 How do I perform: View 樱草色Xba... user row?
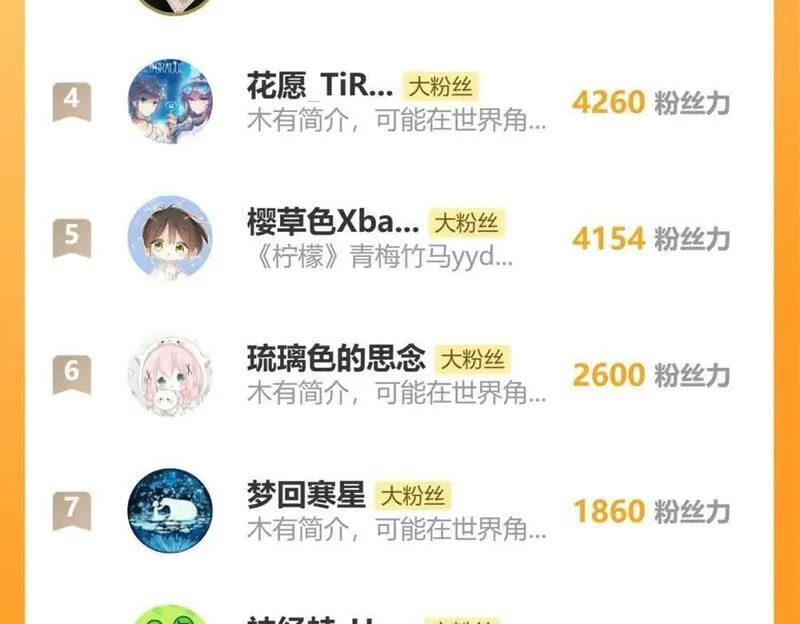click(x=333, y=222)
